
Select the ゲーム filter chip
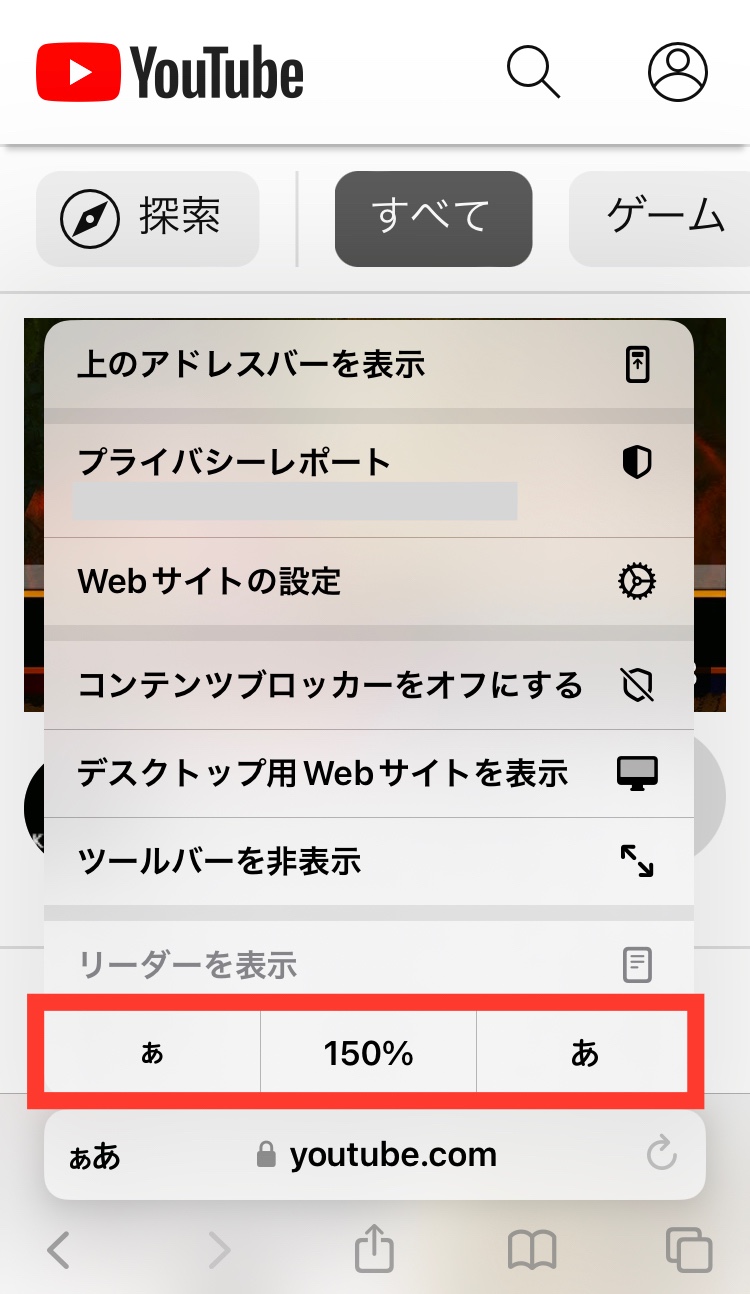click(x=664, y=218)
